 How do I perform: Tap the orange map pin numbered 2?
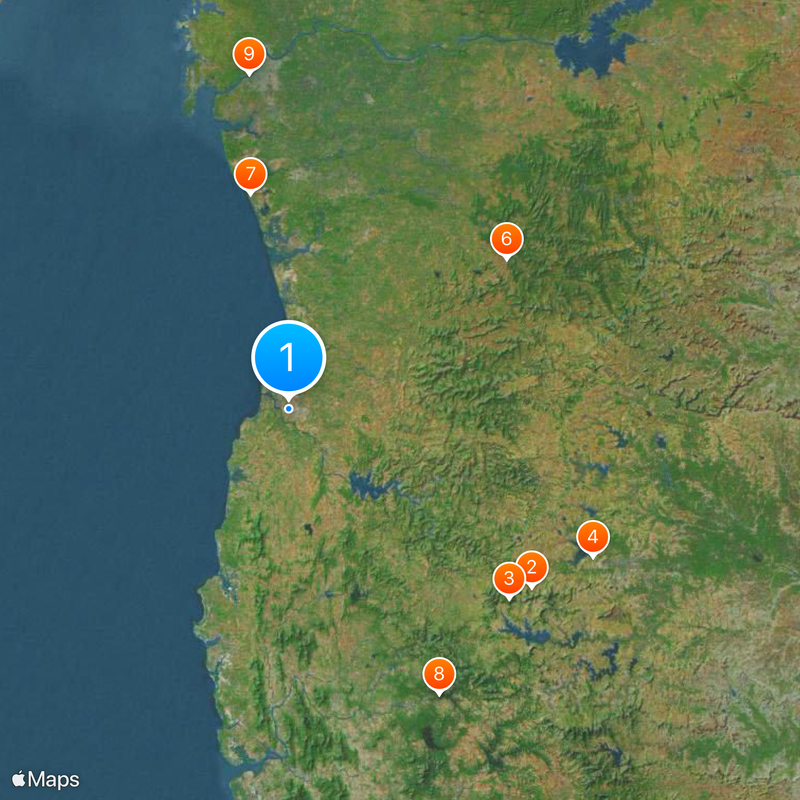pyautogui.click(x=534, y=567)
